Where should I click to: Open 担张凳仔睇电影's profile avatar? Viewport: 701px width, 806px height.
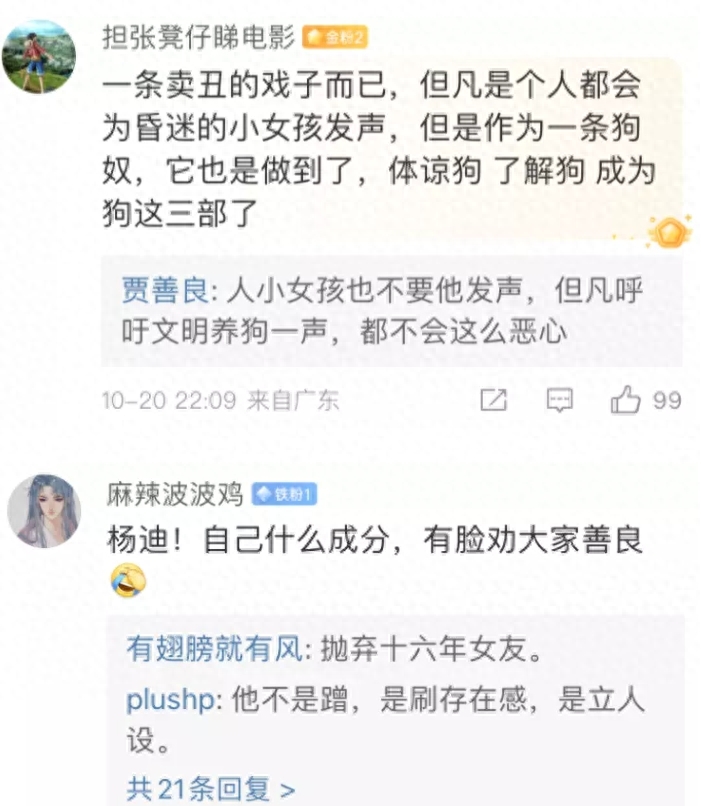tap(39, 57)
